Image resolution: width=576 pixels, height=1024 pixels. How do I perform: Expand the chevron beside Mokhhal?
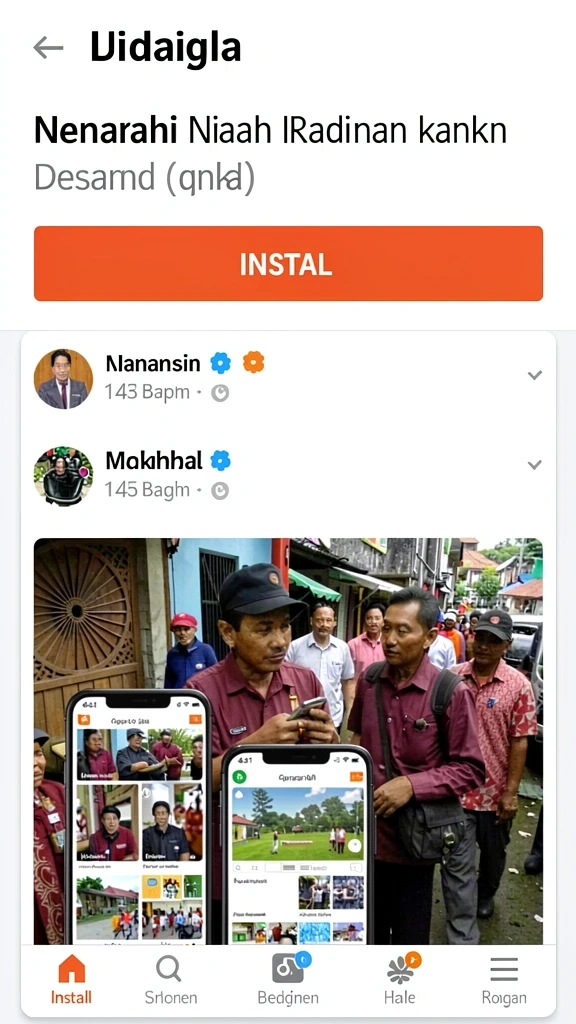pyautogui.click(x=534, y=464)
